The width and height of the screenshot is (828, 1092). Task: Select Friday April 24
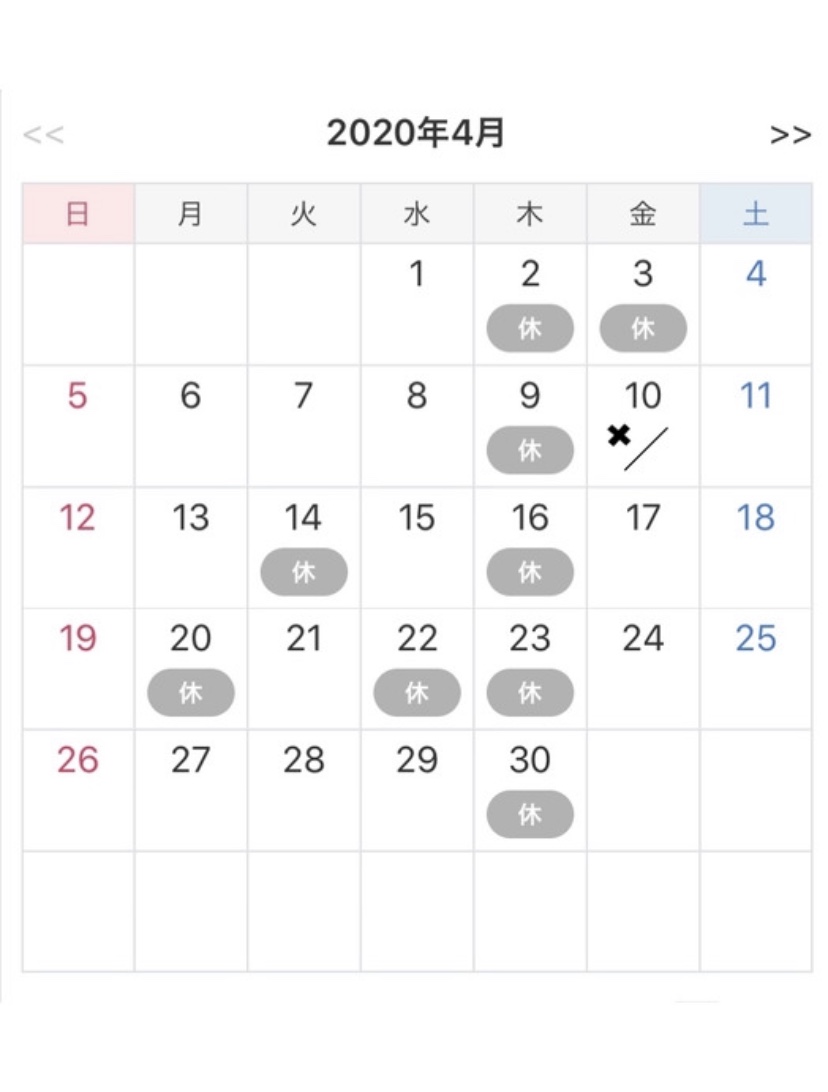click(x=643, y=639)
